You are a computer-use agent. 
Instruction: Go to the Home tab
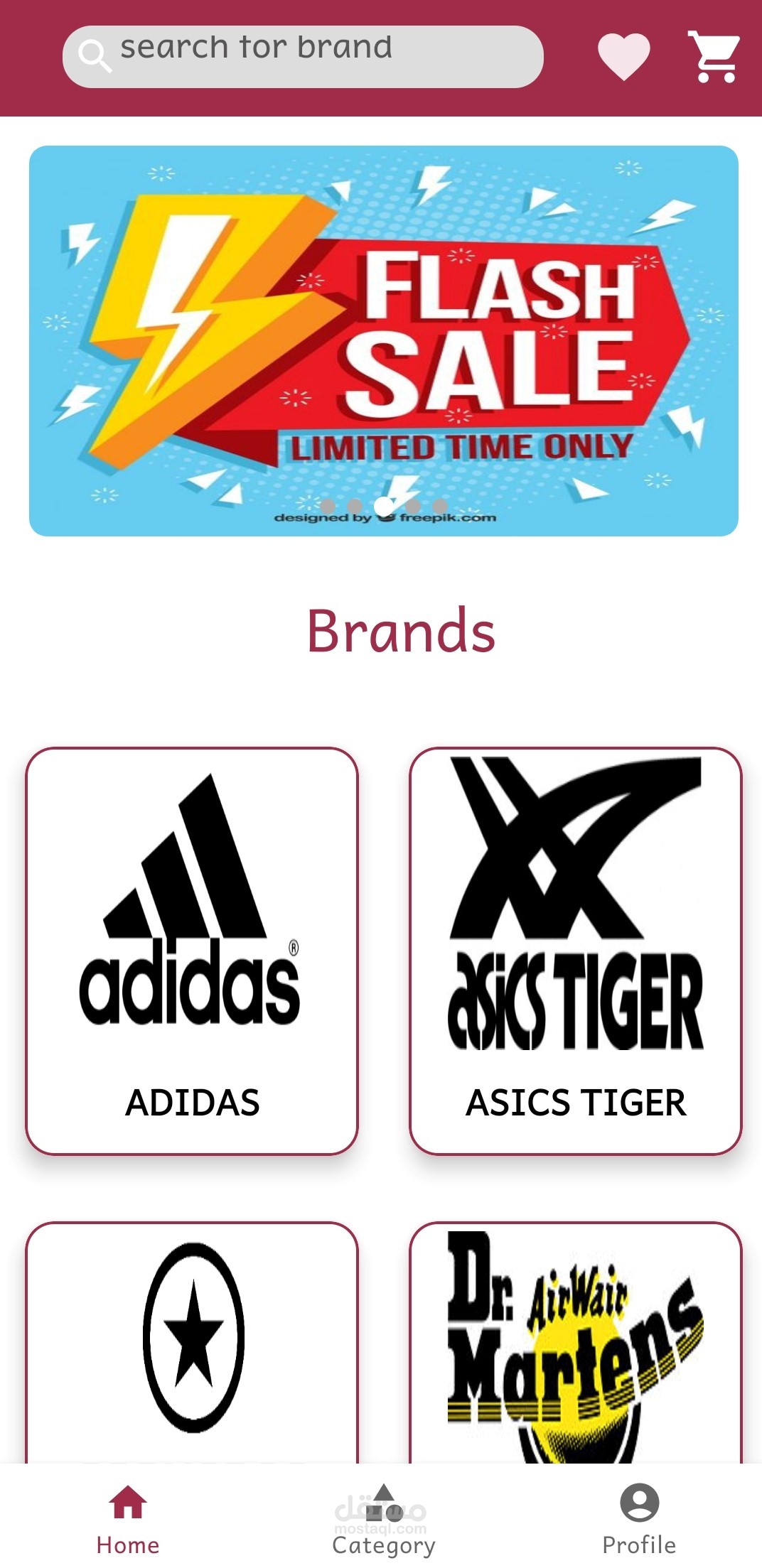(x=128, y=1520)
